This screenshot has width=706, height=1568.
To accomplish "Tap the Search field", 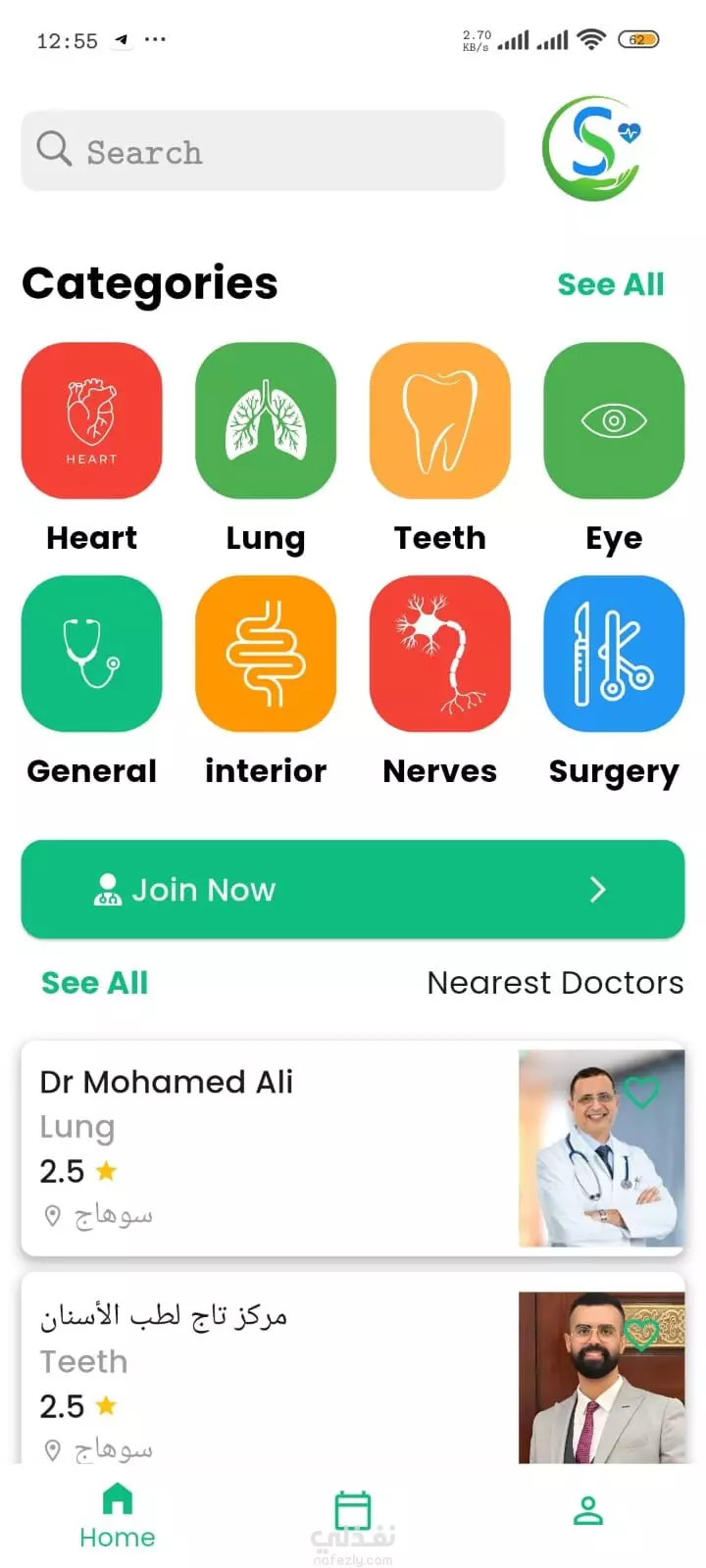I will 263,151.
